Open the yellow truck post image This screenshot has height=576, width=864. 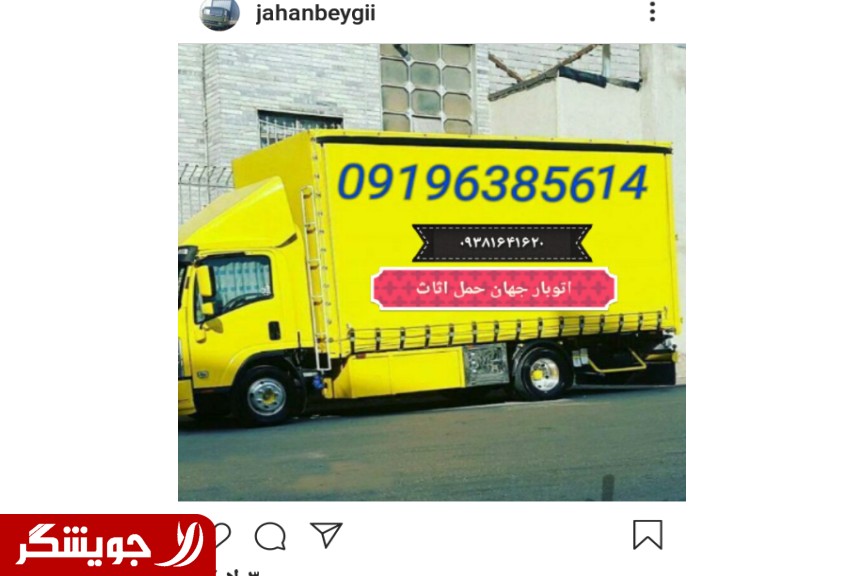point(432,272)
